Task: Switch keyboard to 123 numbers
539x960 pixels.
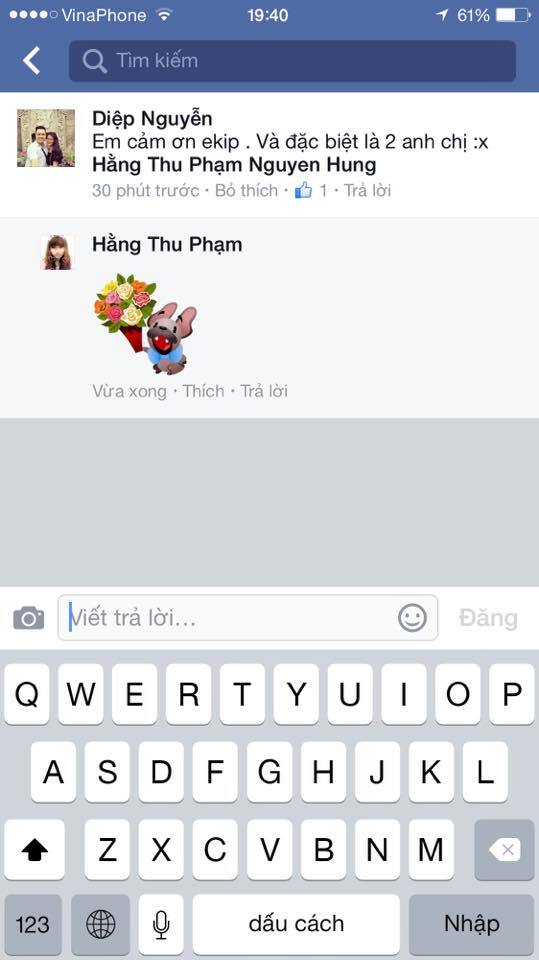Action: point(32,924)
